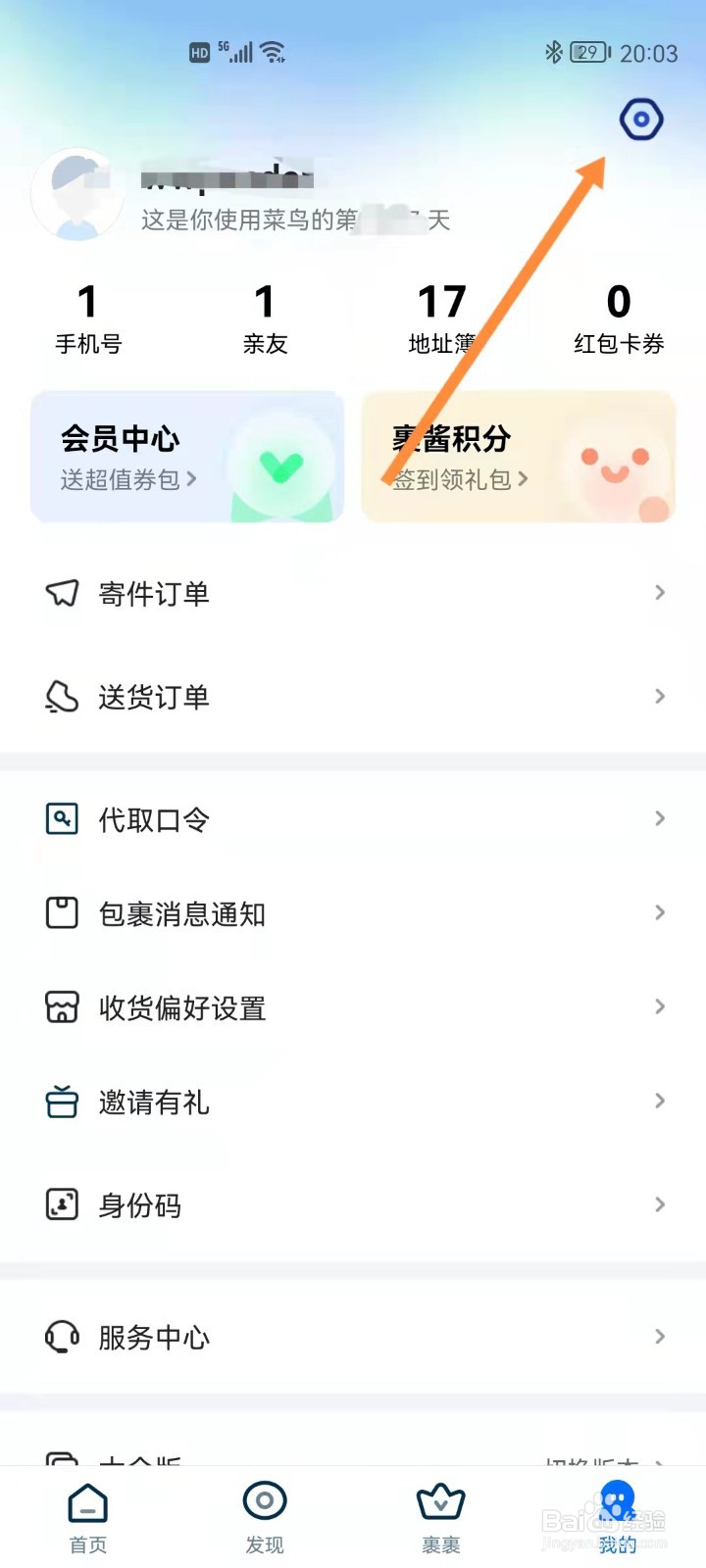Select the 寄件订单 shipping orders icon
This screenshot has width=706, height=1568.
pos(61,593)
